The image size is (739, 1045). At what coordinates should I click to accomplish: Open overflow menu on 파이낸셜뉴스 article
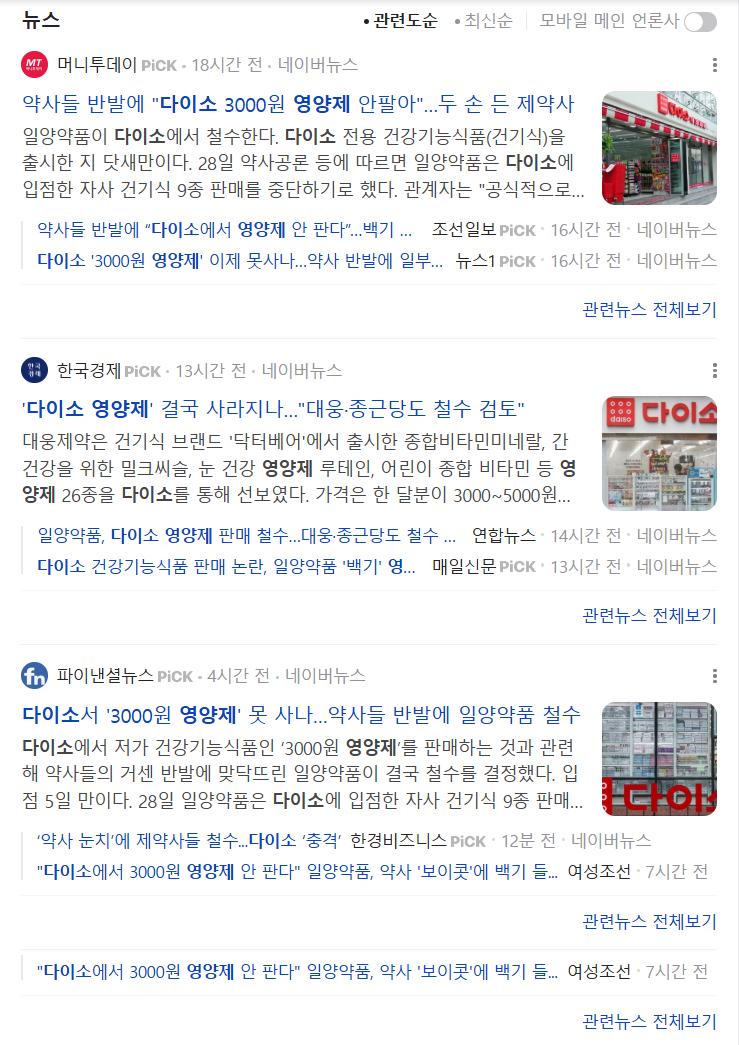coord(714,676)
